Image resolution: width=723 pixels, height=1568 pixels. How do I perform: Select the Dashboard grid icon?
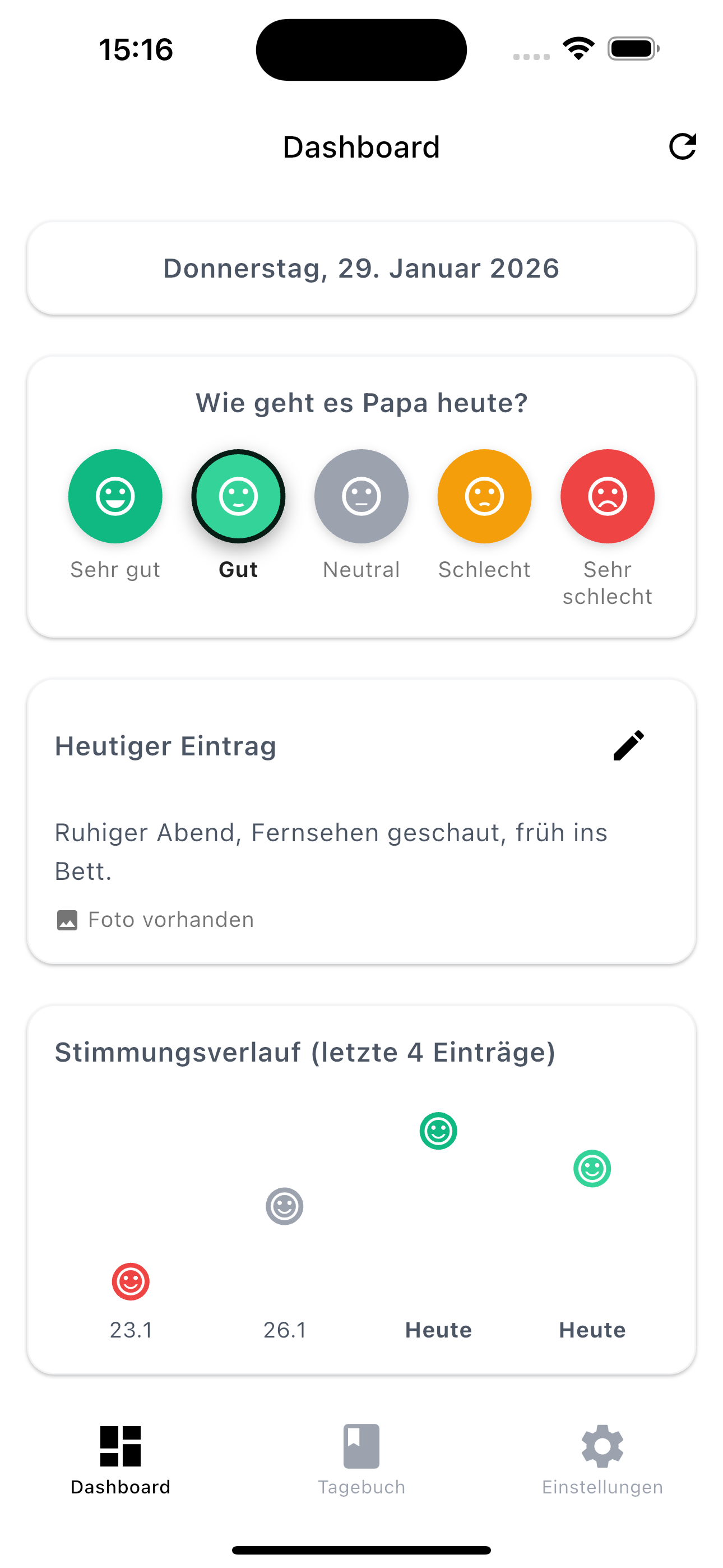coord(120,1445)
